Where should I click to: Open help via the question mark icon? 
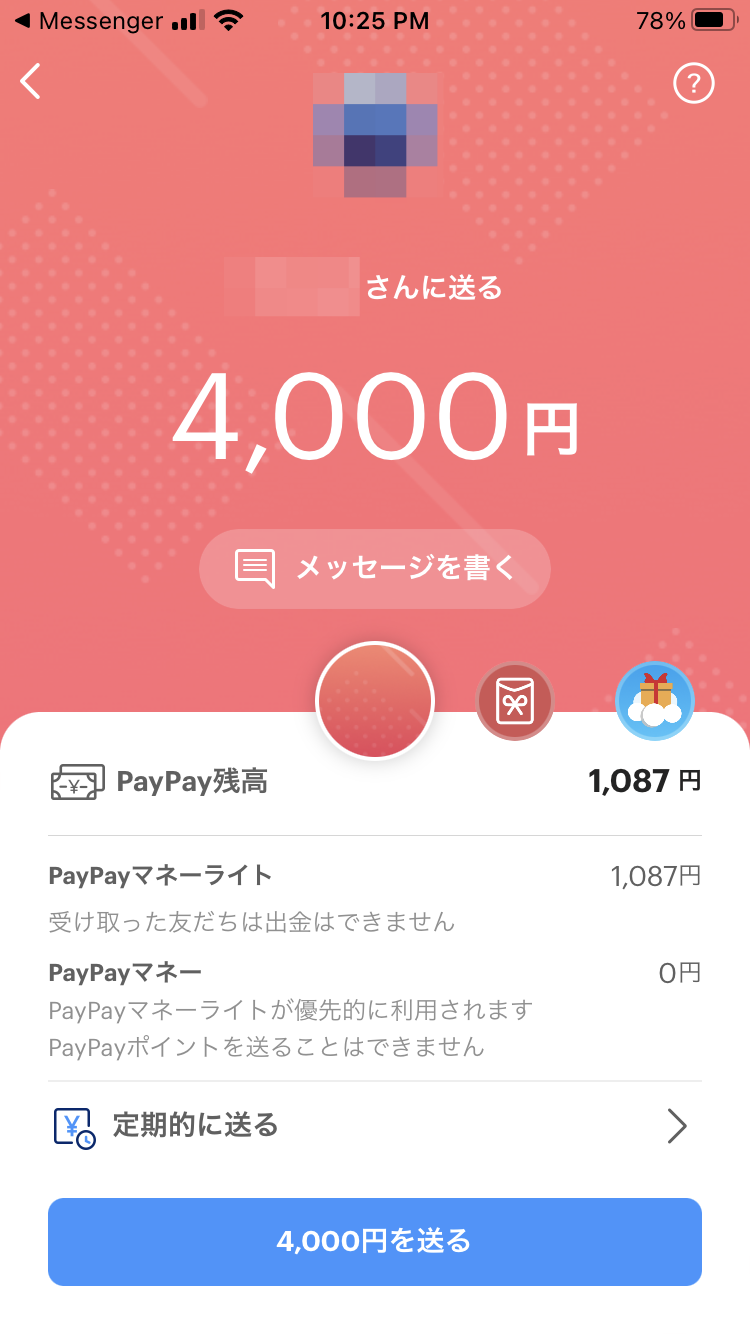[694, 84]
